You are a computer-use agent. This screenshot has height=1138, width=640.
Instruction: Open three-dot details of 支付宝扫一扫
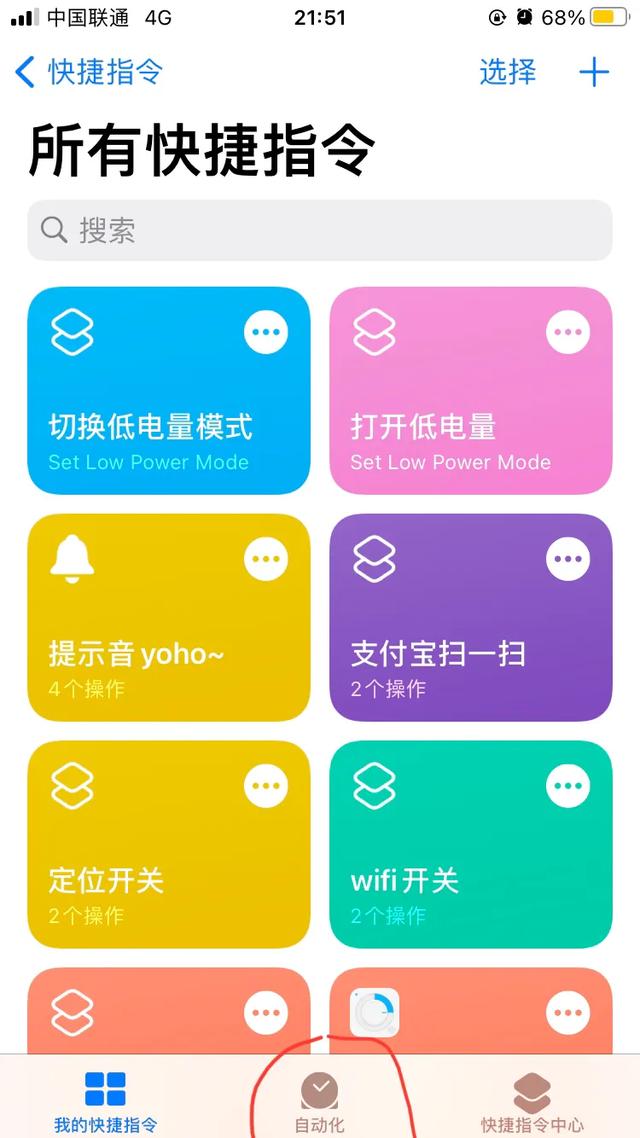coord(567,559)
